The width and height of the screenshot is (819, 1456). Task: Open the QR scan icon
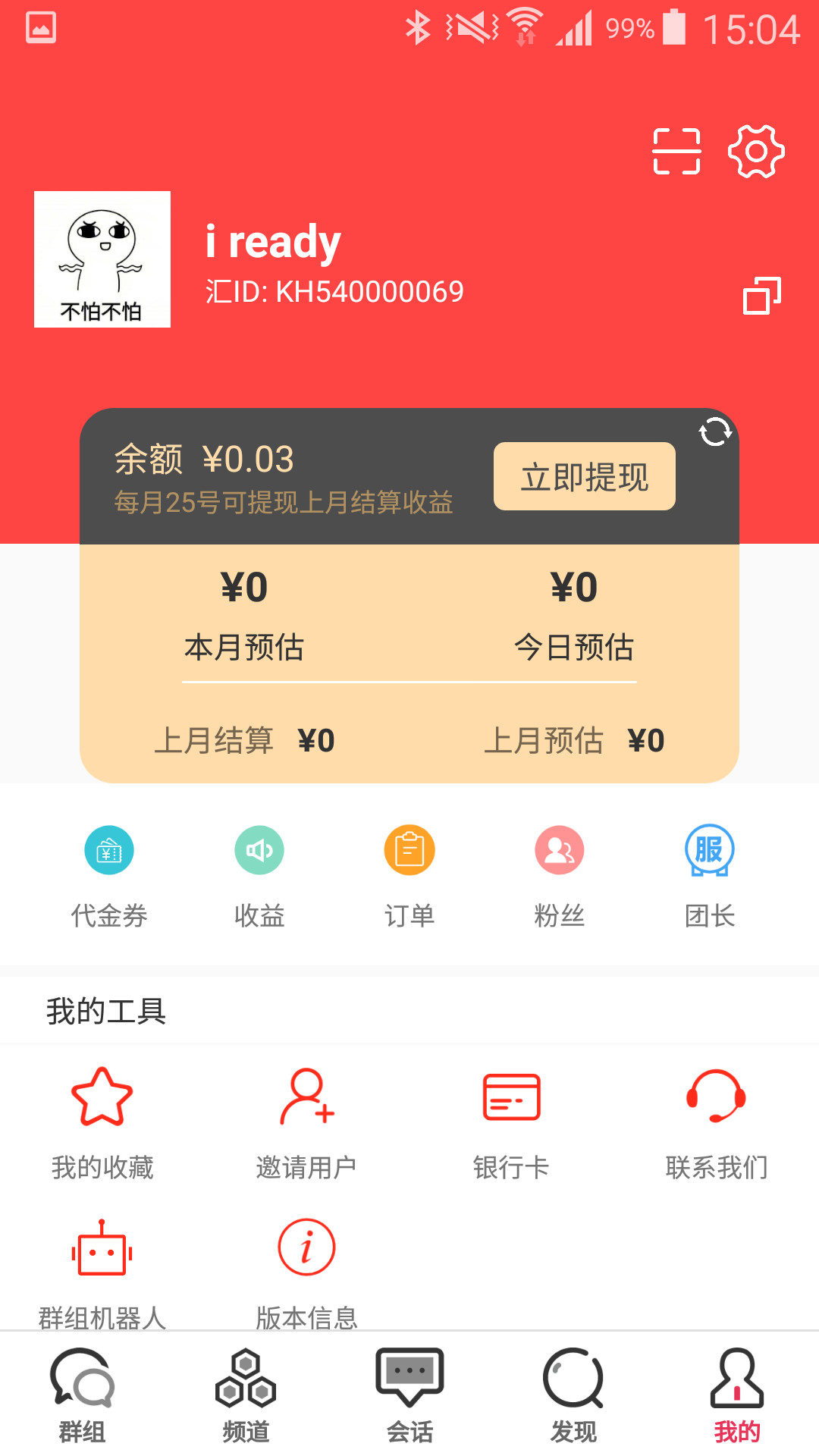[676, 150]
